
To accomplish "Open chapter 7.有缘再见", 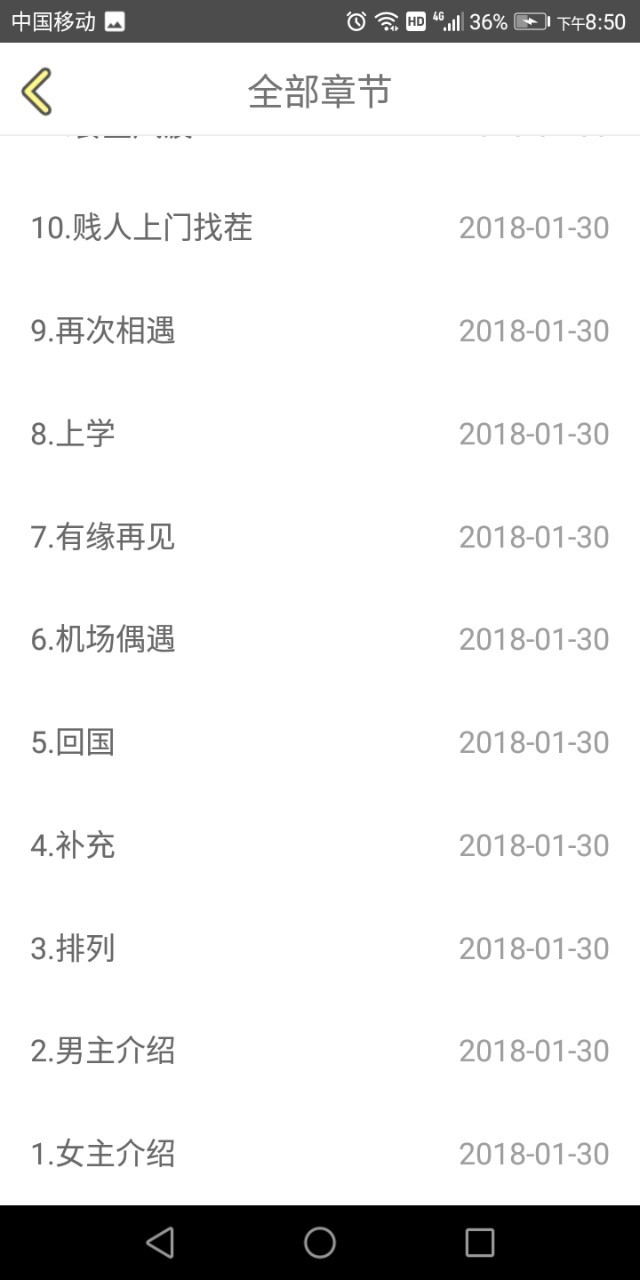I will (x=320, y=537).
